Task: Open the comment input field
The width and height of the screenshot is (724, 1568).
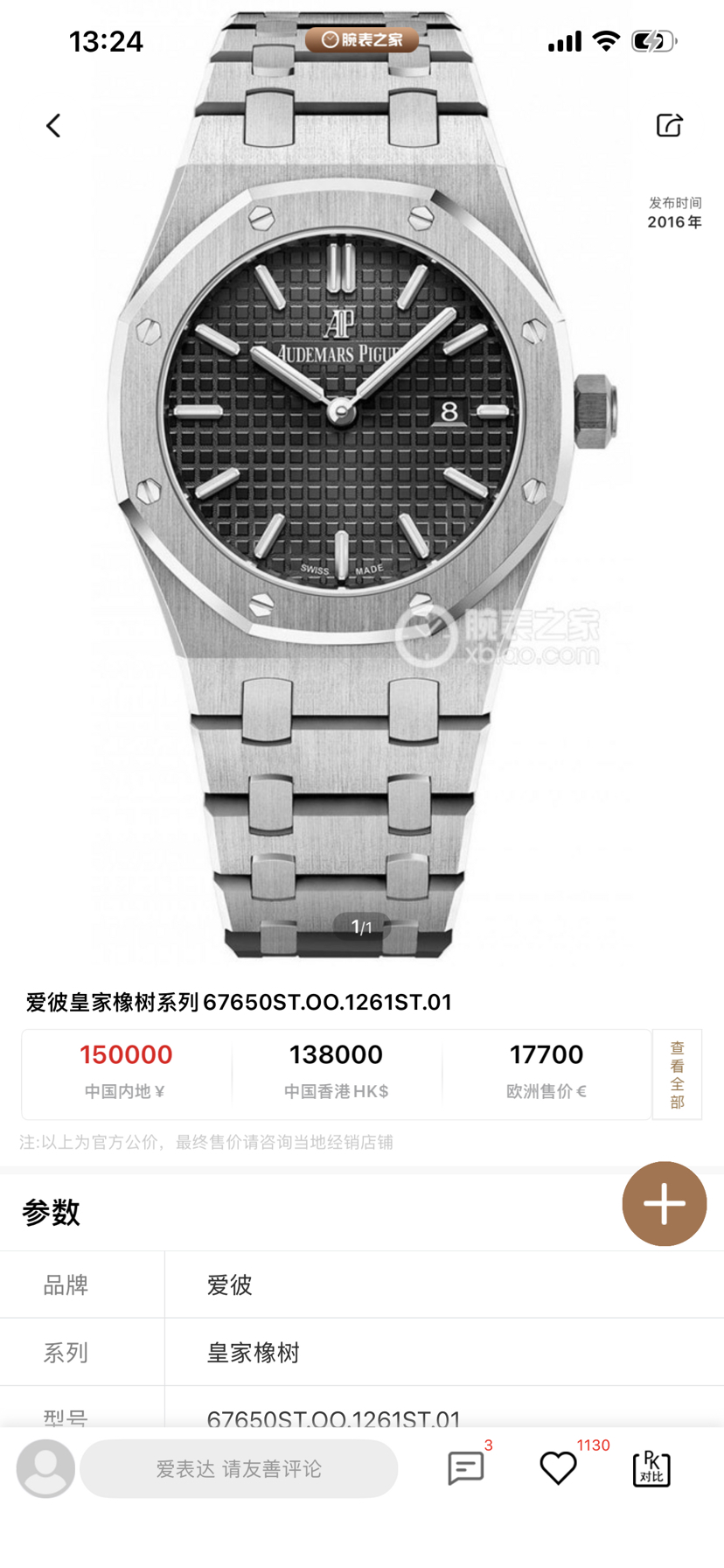Action: [239, 1469]
